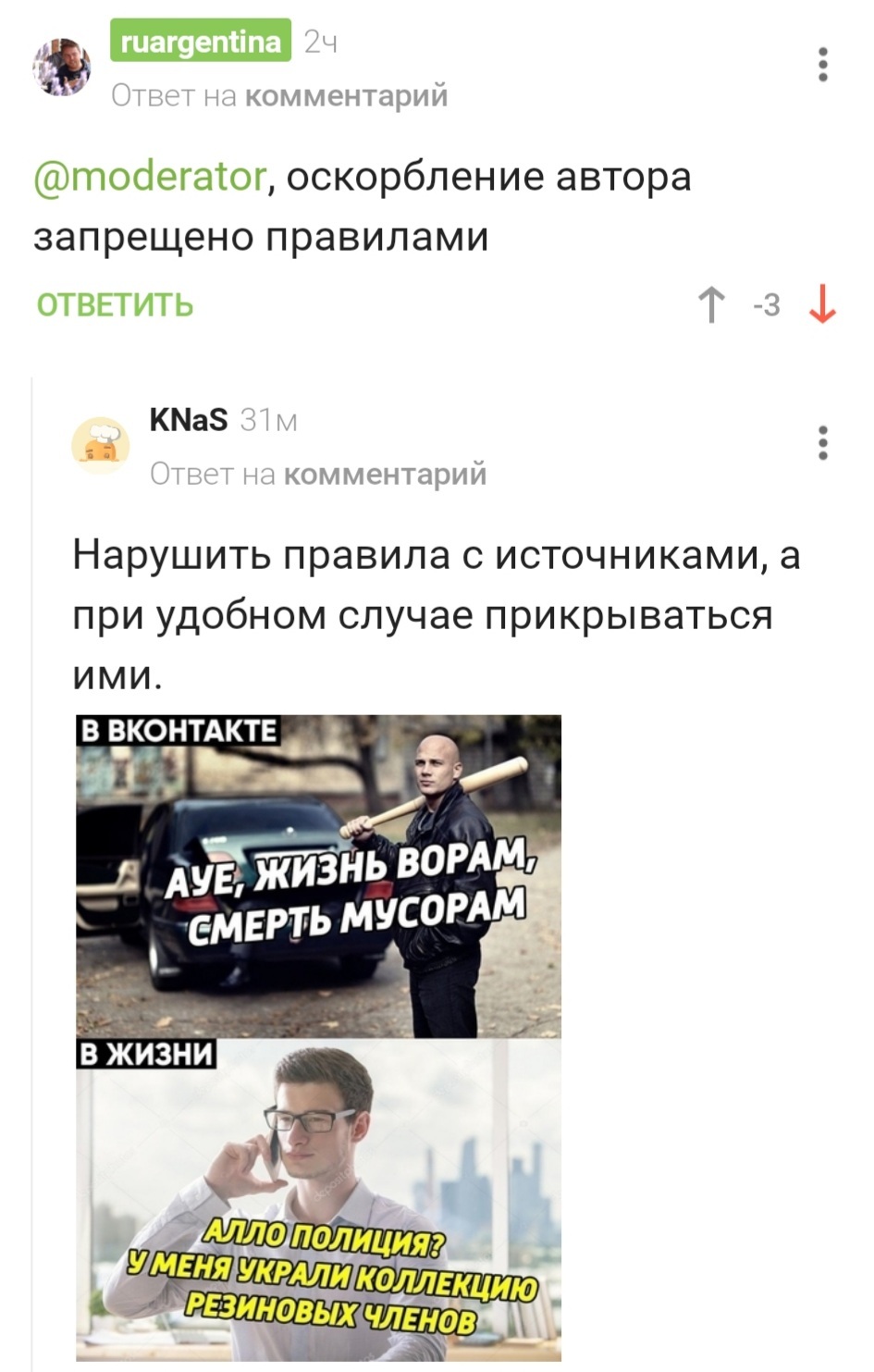This screenshot has width=874, height=1372.
Task: Open overflow menu on KNaS's comment
Action: pos(822,443)
